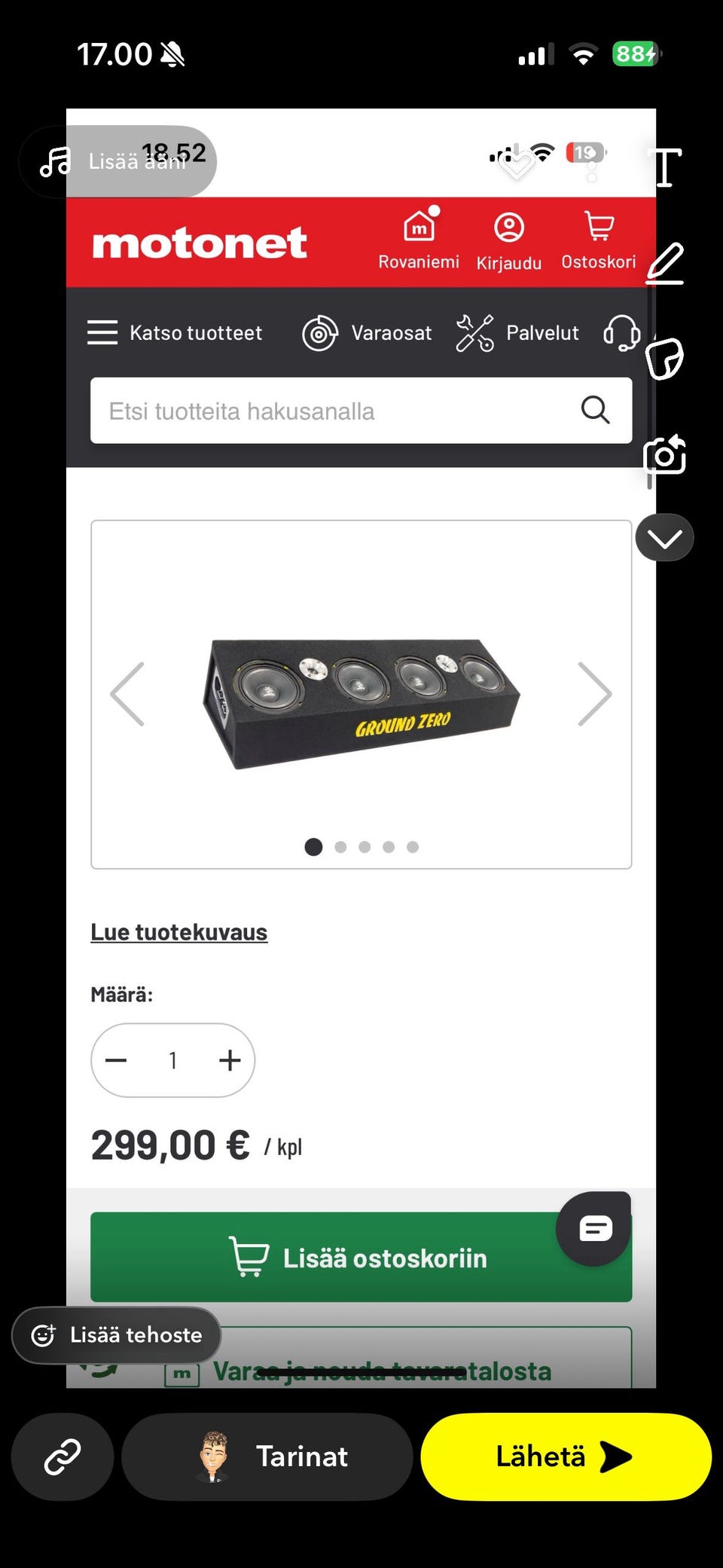
Task: Open the sticker picker
Action: pyautogui.click(x=664, y=359)
